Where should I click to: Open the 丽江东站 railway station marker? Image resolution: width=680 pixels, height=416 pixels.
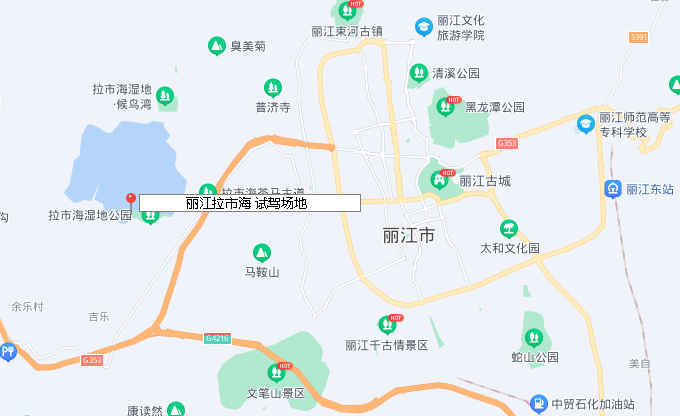click(613, 188)
